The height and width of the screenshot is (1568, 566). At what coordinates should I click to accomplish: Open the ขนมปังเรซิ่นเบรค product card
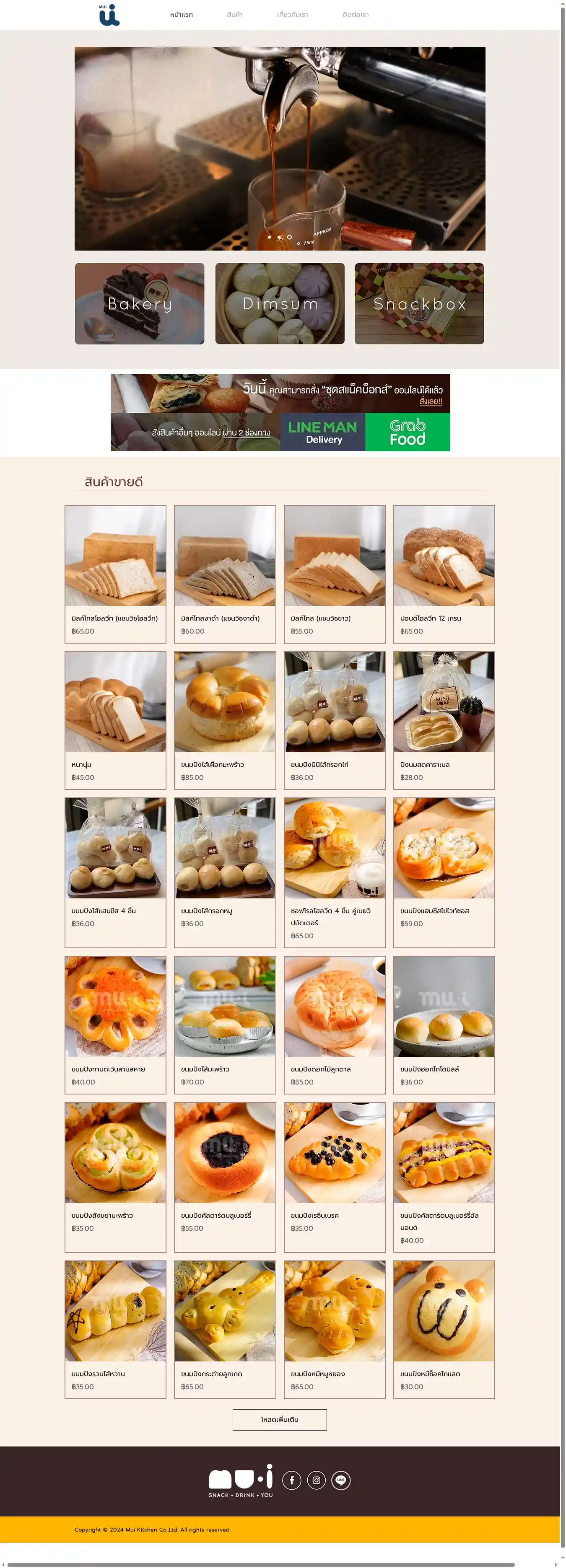coord(335,1176)
